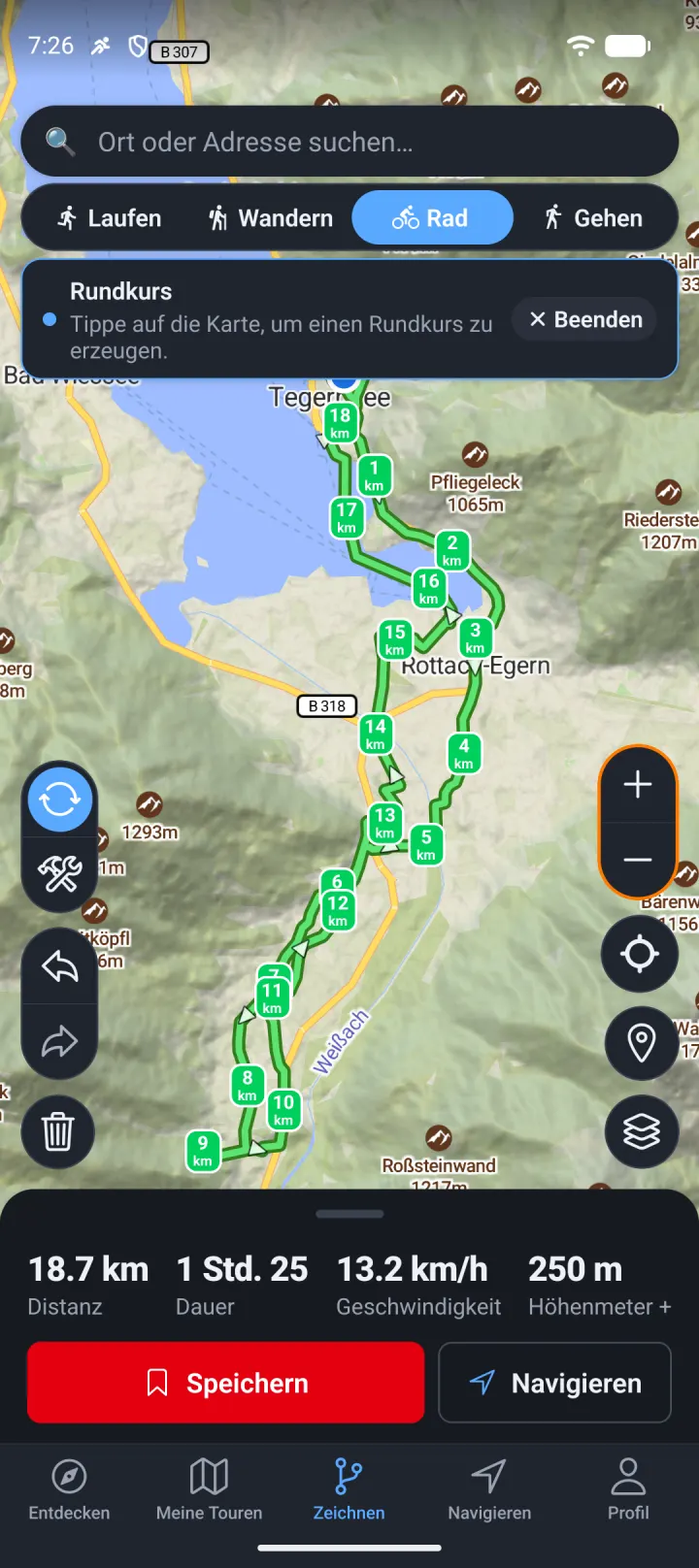
Task: Zoom out of the map
Action: [x=638, y=860]
